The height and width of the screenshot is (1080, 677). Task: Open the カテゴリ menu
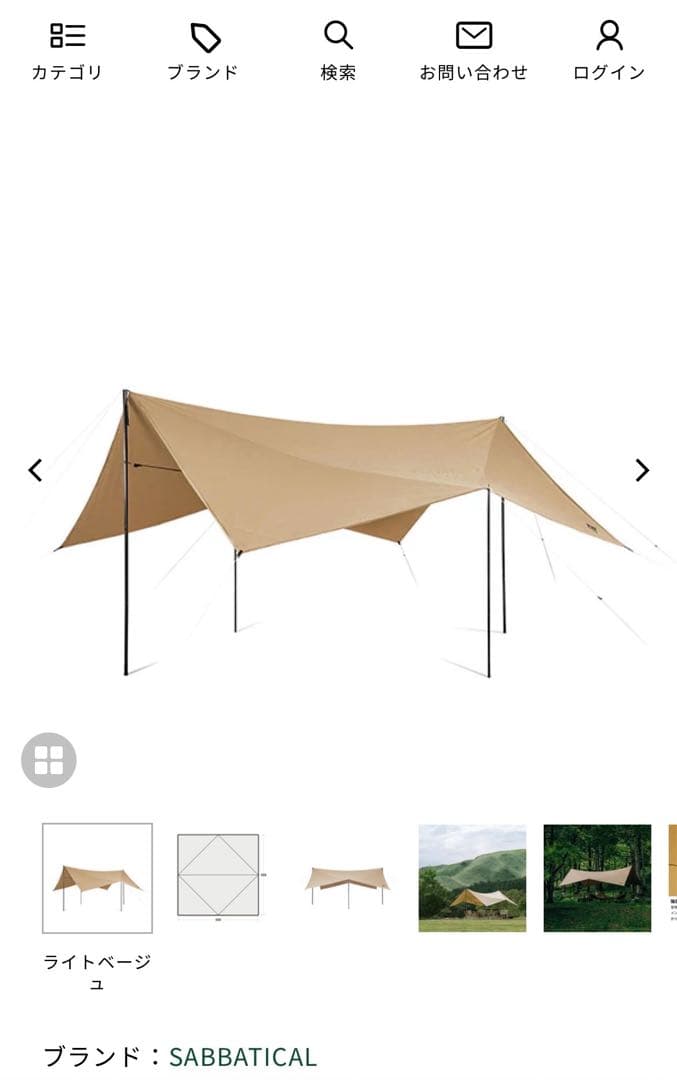pyautogui.click(x=67, y=52)
